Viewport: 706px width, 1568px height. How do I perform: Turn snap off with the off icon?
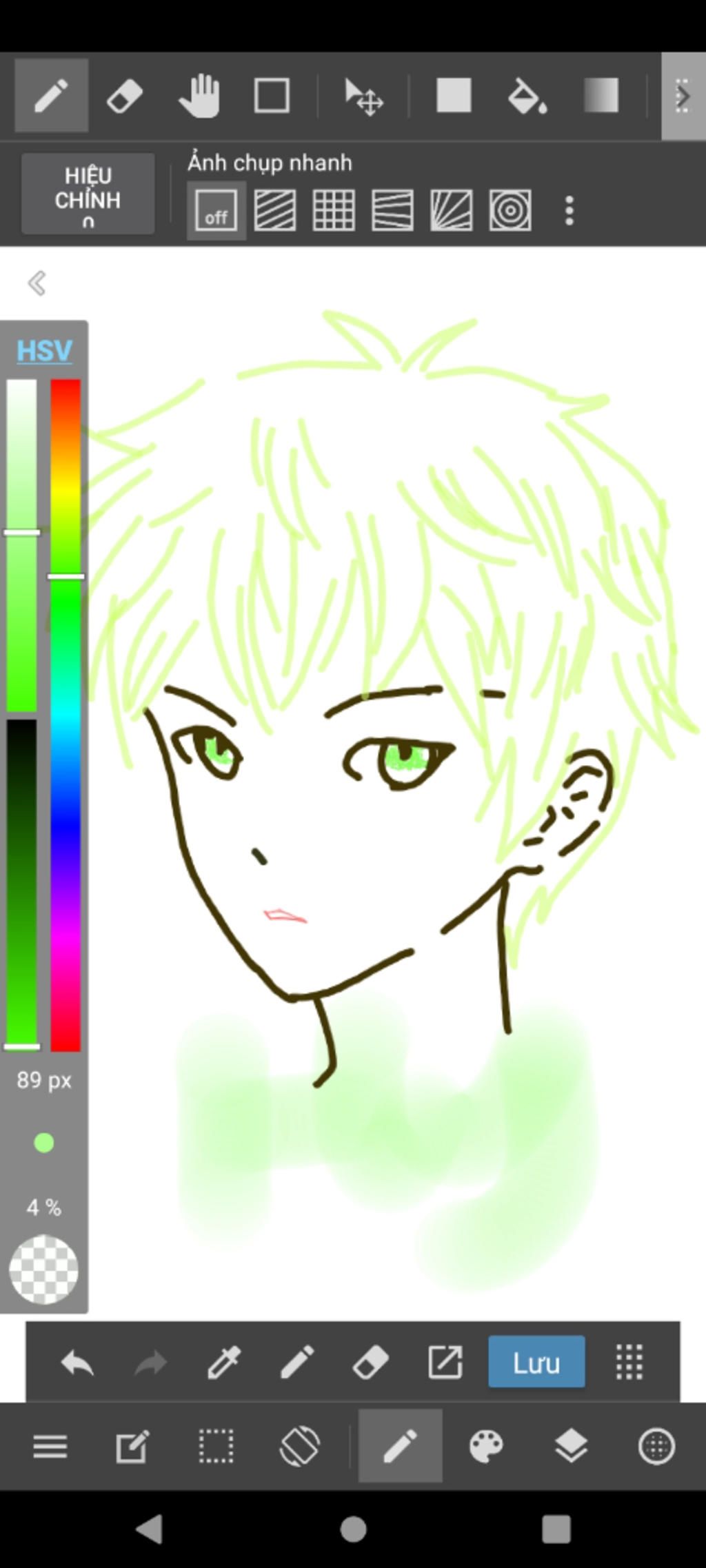pyautogui.click(x=216, y=210)
